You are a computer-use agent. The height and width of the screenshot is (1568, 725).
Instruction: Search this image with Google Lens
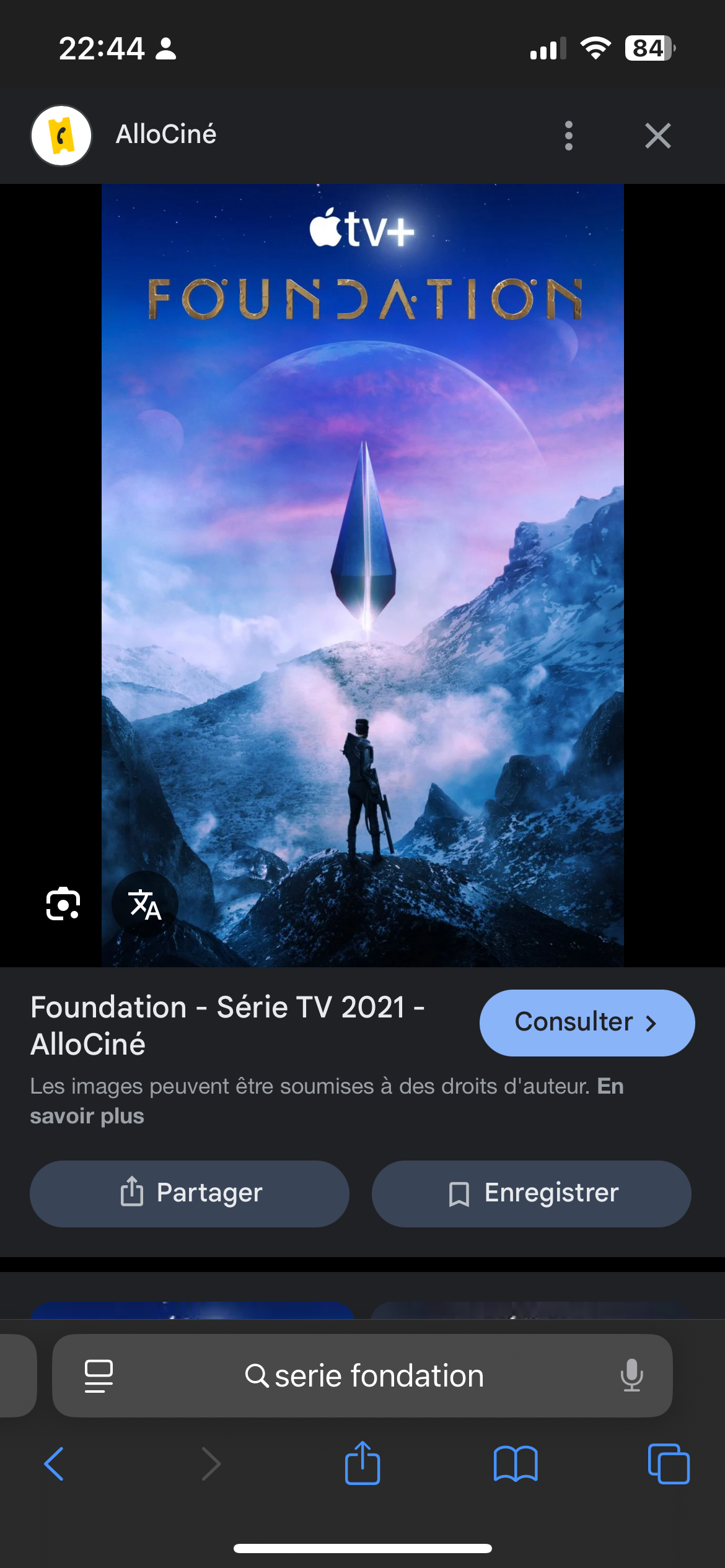63,904
